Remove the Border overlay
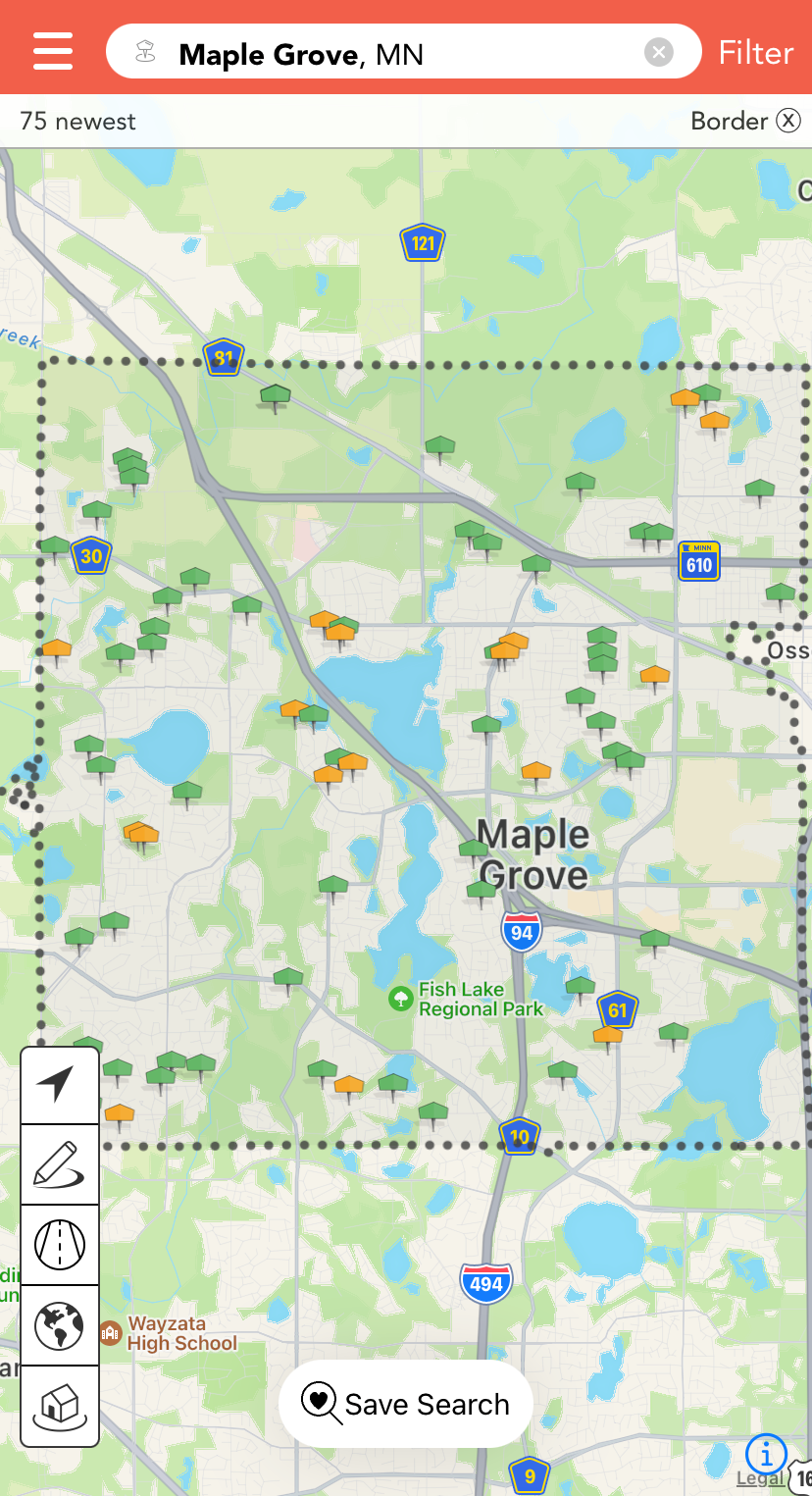The image size is (812, 1496). coord(787,121)
